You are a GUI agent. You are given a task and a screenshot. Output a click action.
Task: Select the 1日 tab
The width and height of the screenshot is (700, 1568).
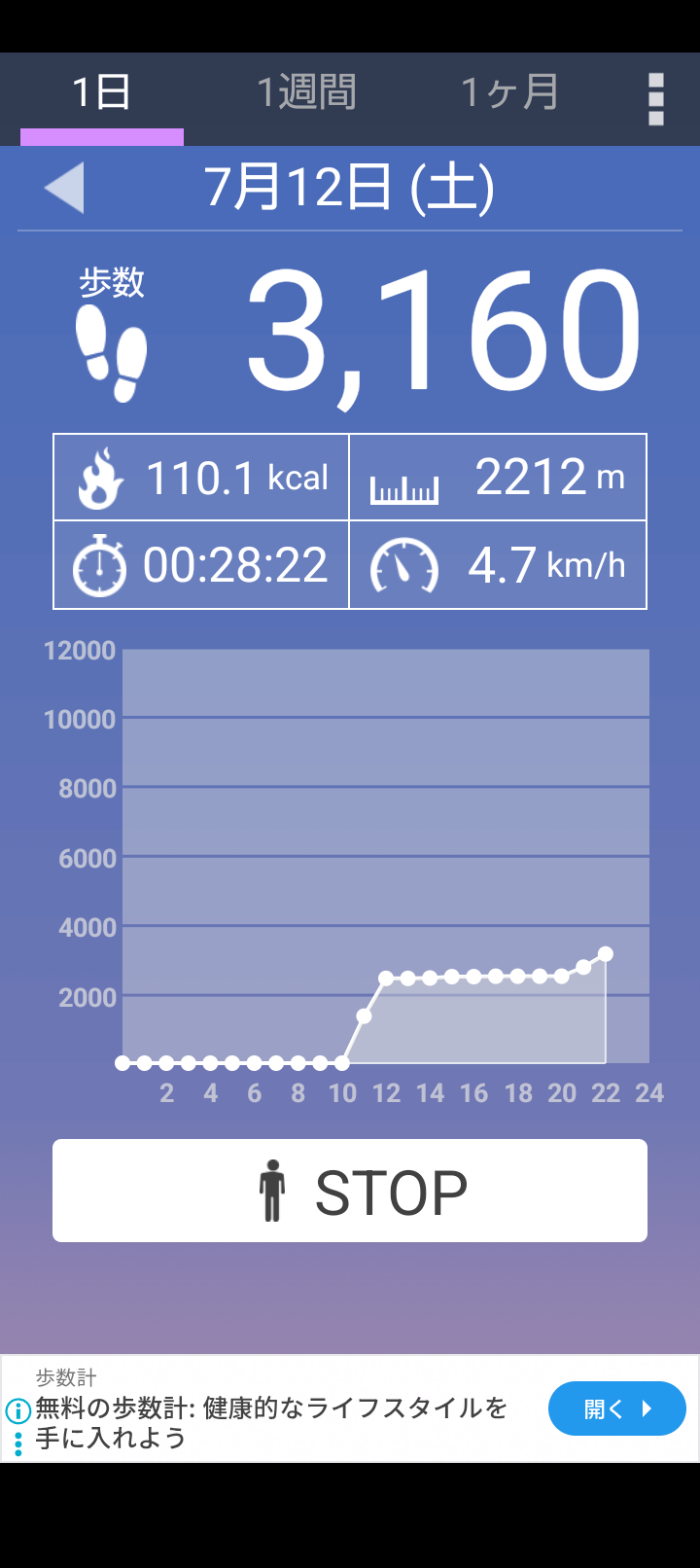point(102,93)
